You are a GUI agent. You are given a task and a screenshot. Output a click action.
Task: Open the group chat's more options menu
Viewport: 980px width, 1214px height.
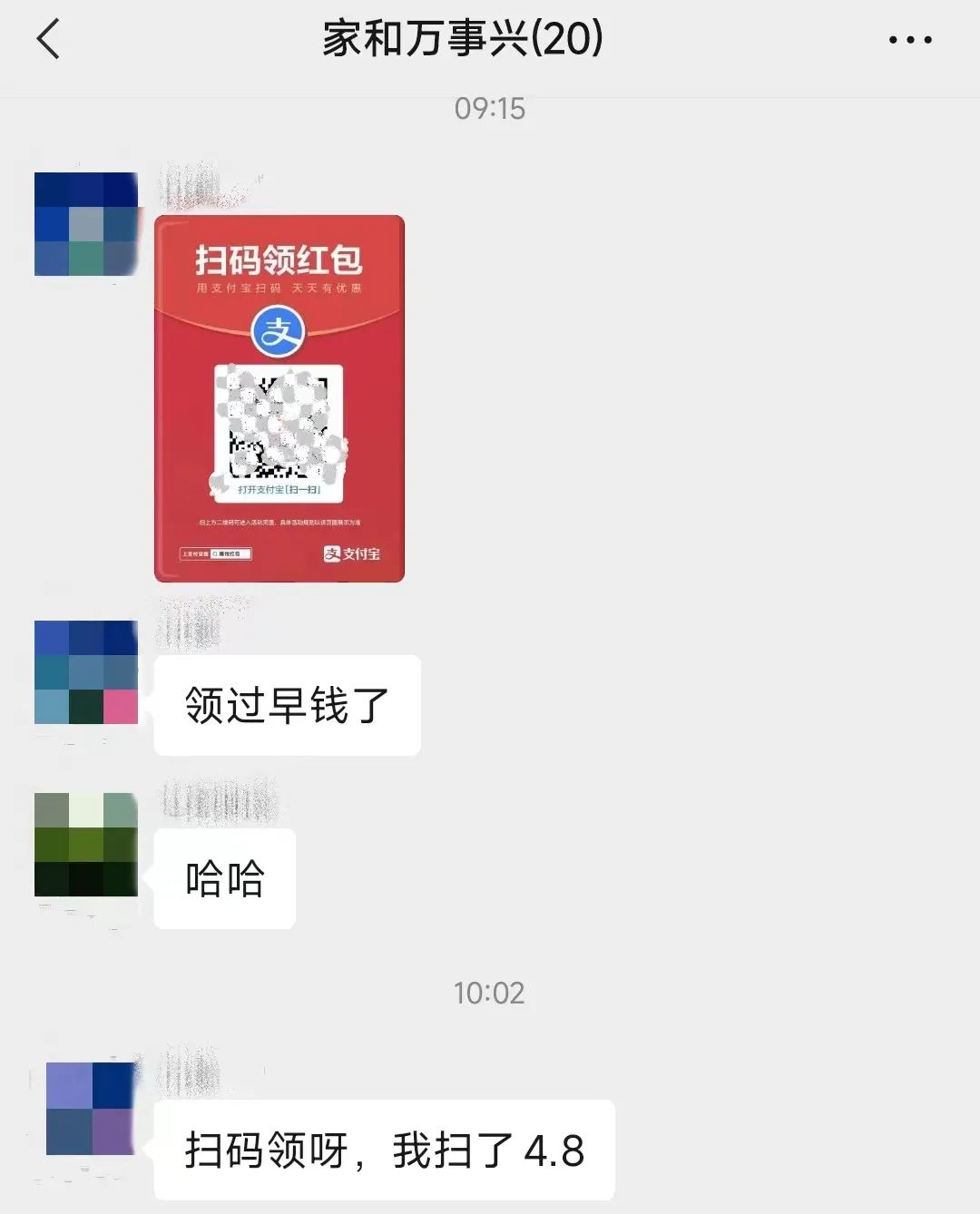coord(909,40)
